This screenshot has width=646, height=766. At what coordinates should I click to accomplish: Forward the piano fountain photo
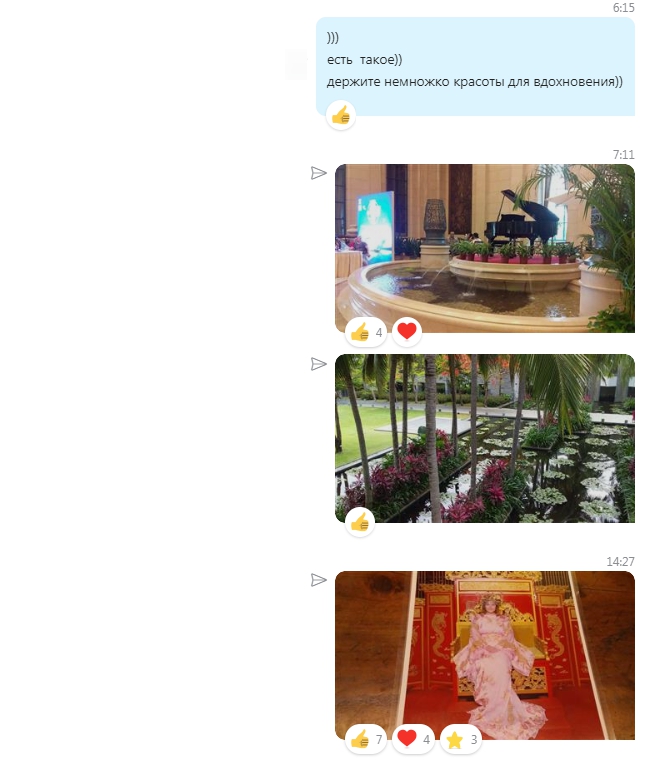(319, 173)
